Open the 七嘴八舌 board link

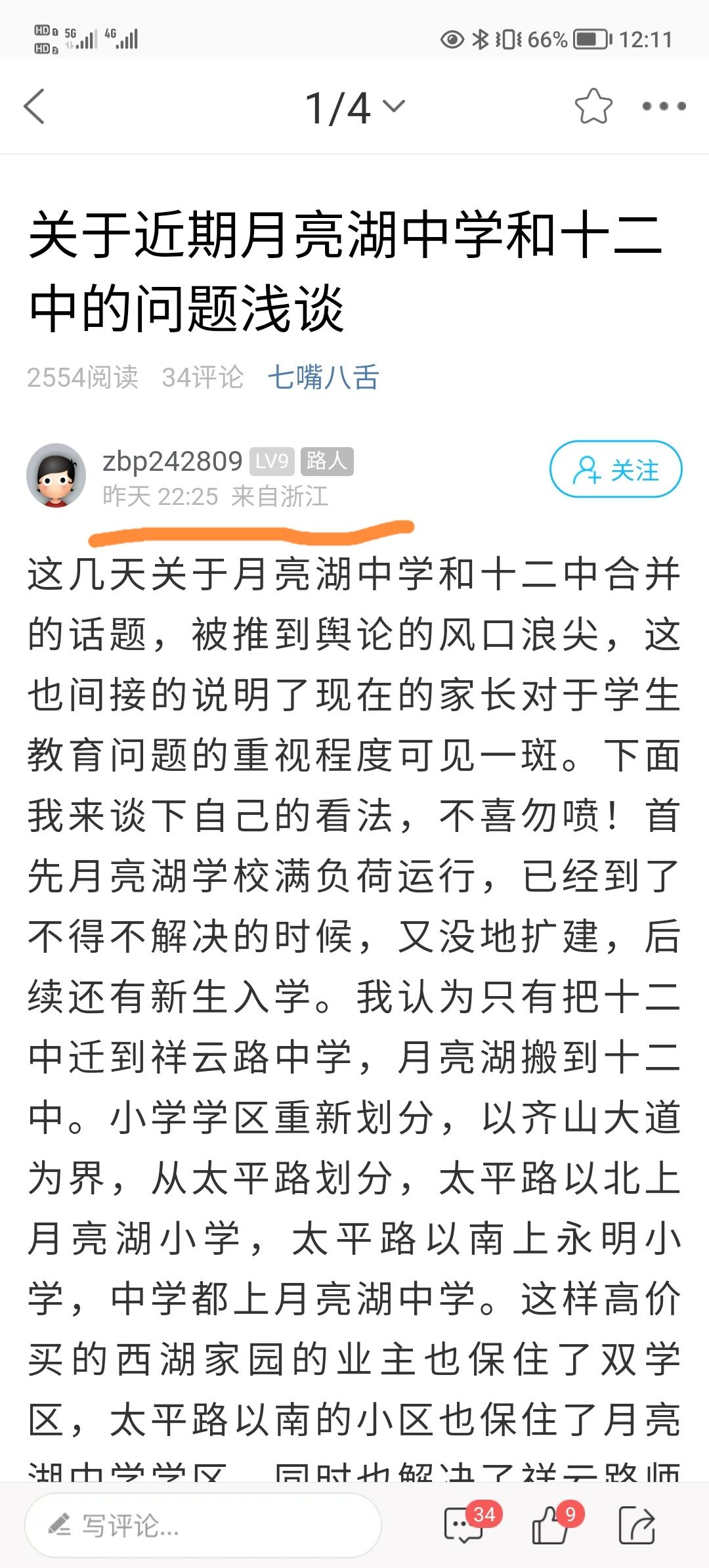click(x=323, y=378)
